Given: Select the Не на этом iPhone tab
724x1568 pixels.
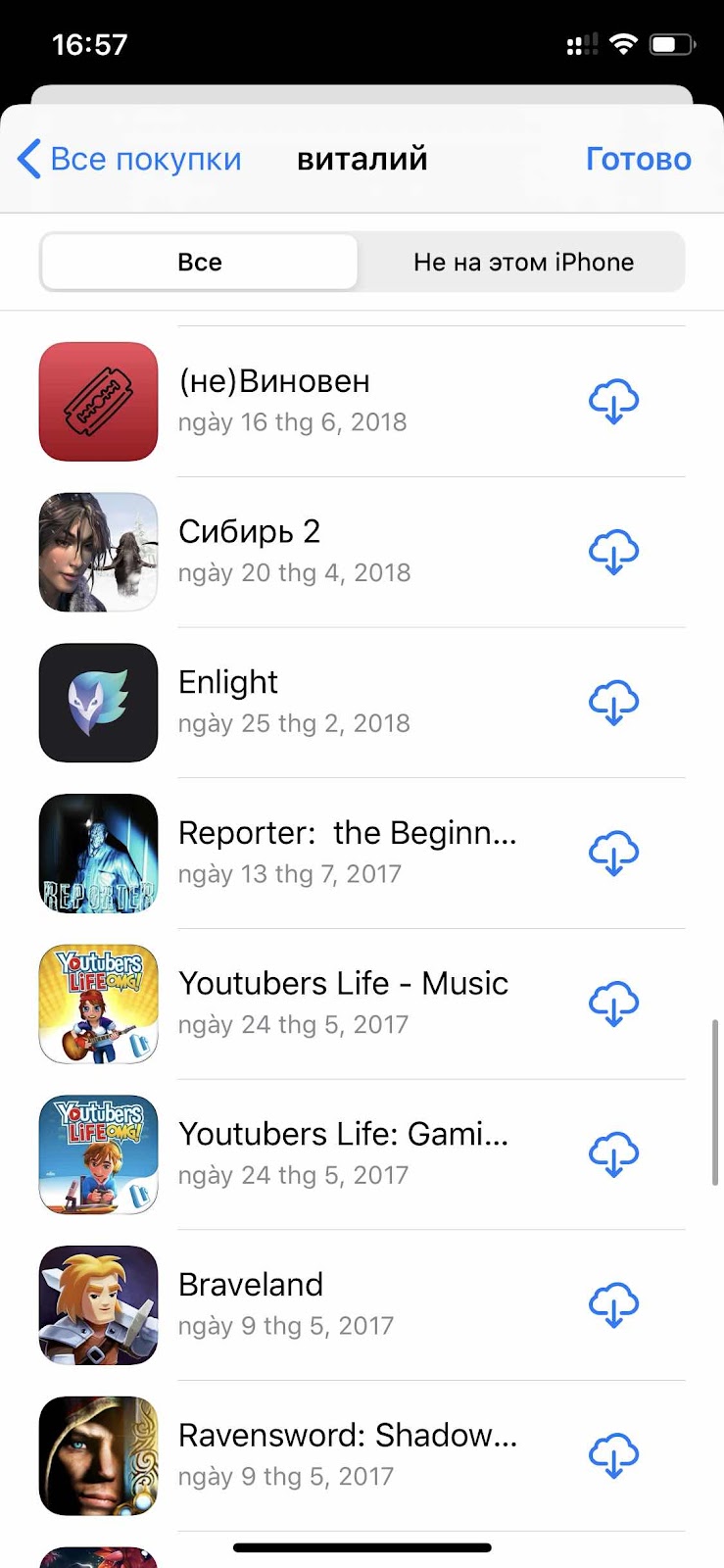Looking at the screenshot, I should (x=523, y=263).
